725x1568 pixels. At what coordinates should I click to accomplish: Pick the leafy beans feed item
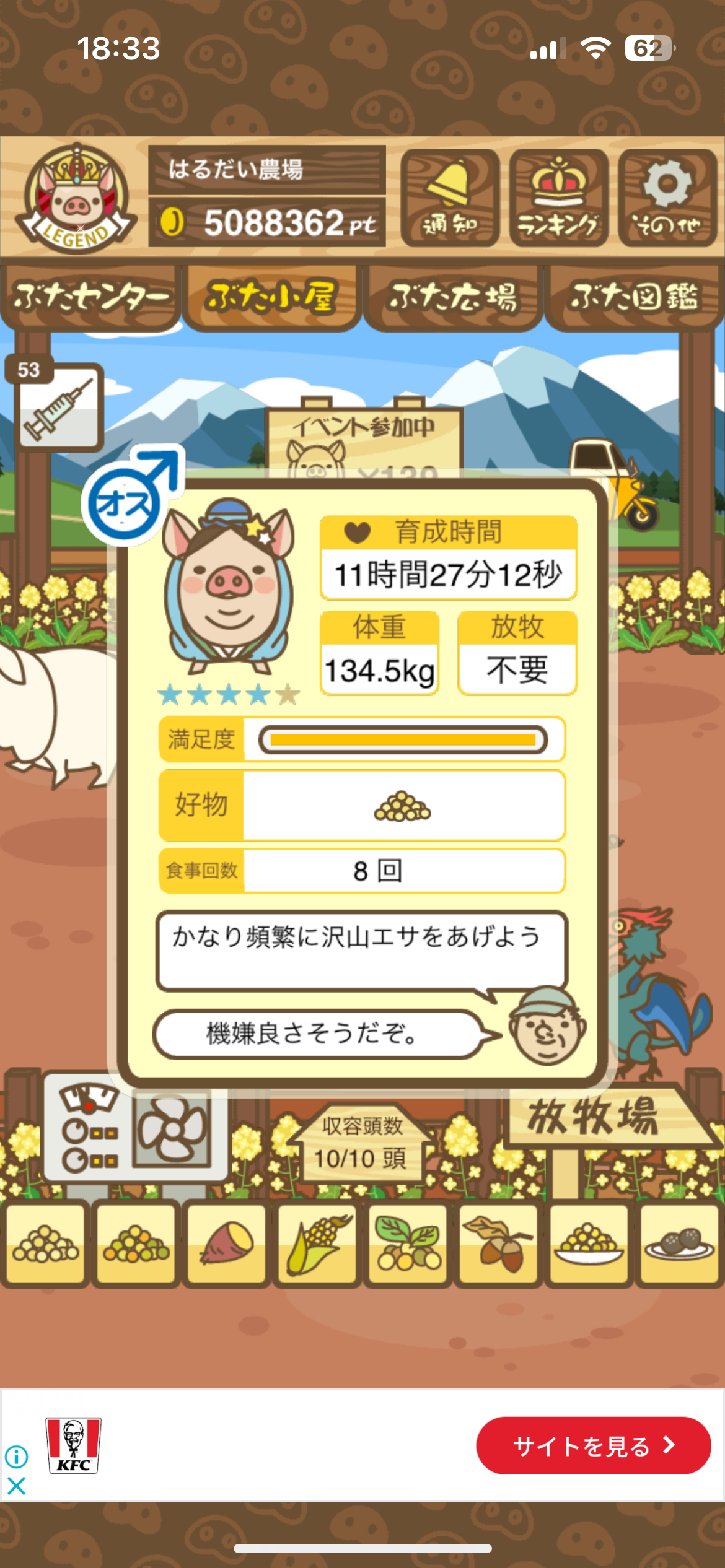coord(408,1242)
